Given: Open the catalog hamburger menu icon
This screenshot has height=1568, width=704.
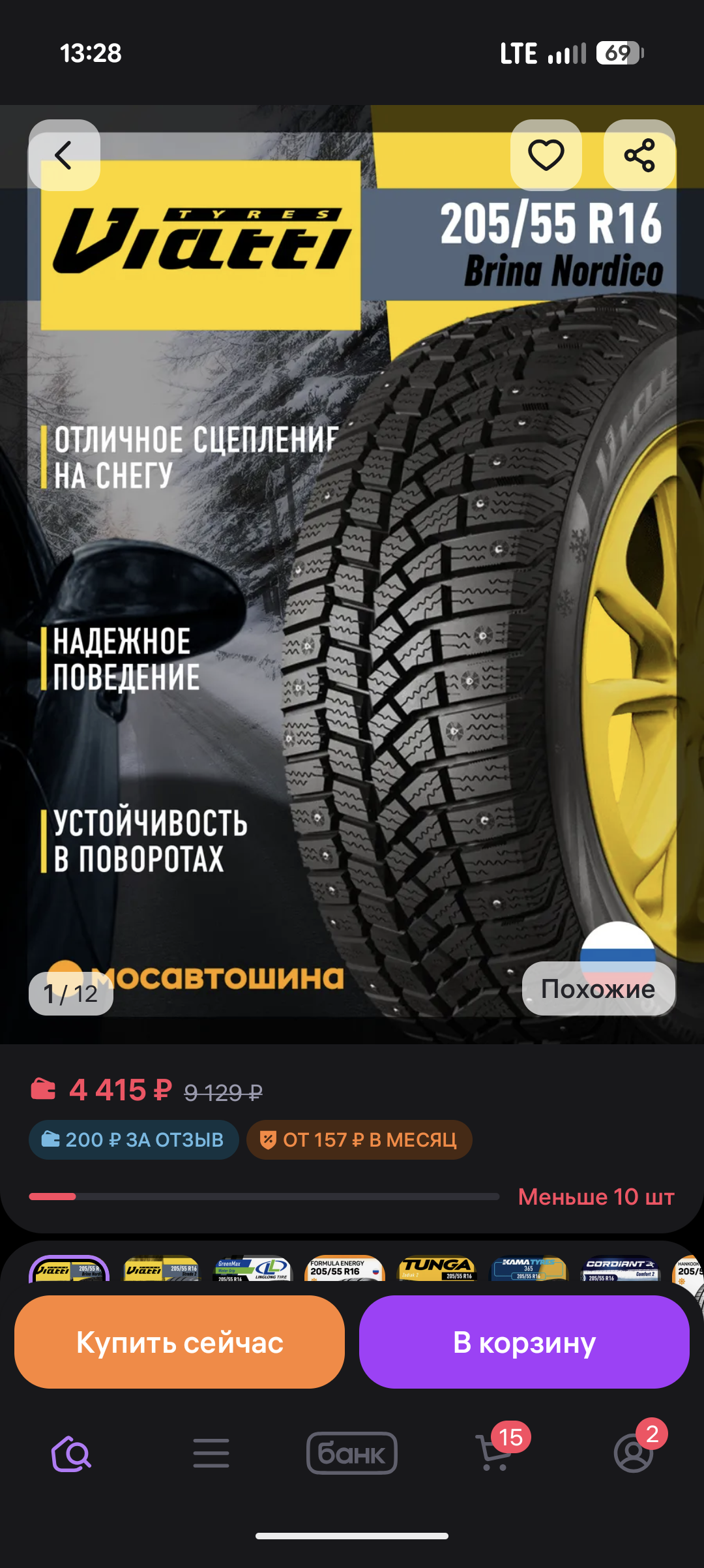Looking at the screenshot, I should pos(210,1454).
